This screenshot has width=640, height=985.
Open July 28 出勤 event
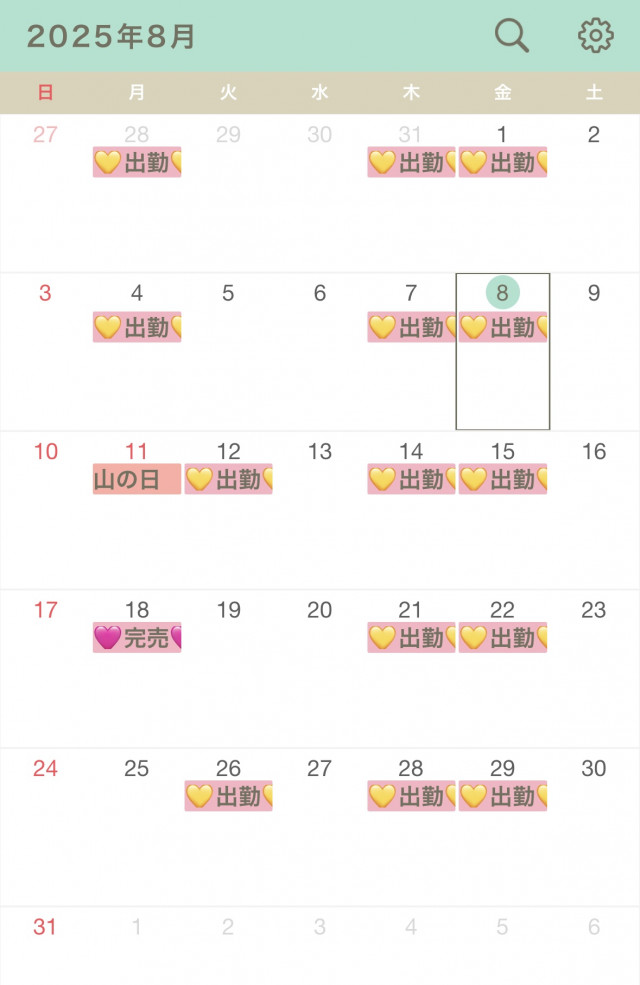tap(137, 162)
